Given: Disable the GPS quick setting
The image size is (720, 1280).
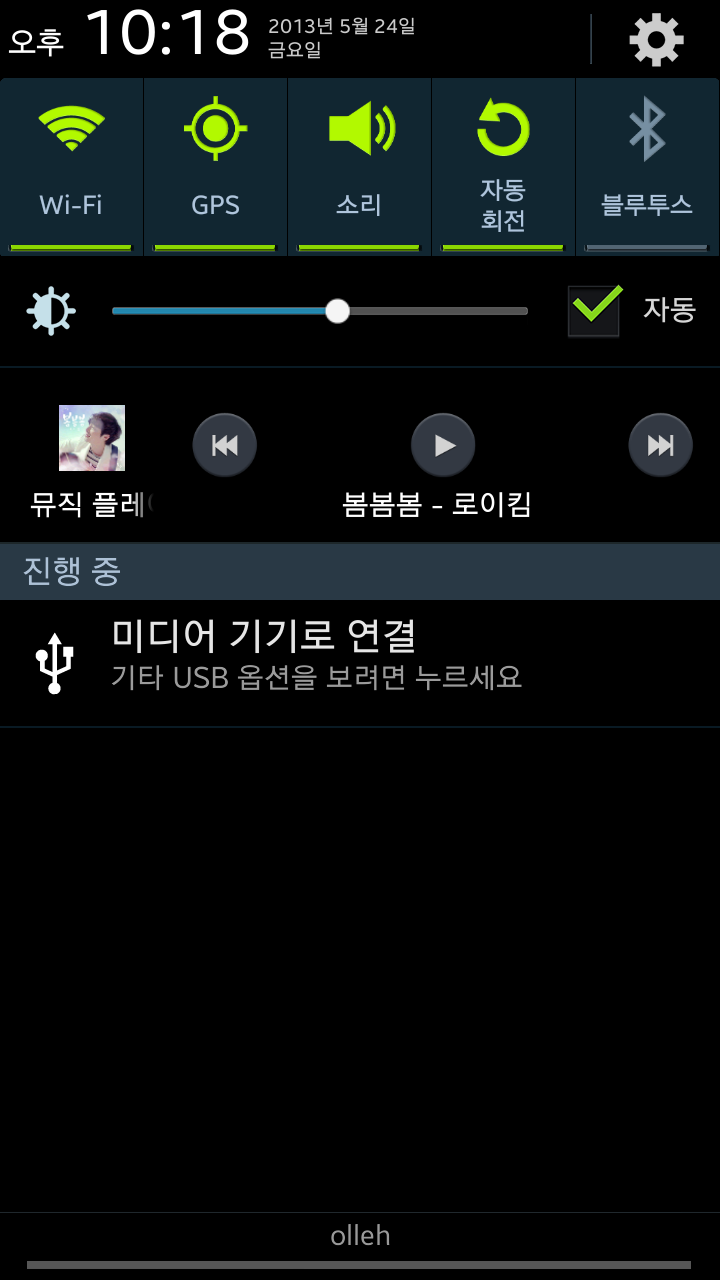Looking at the screenshot, I should [215, 166].
